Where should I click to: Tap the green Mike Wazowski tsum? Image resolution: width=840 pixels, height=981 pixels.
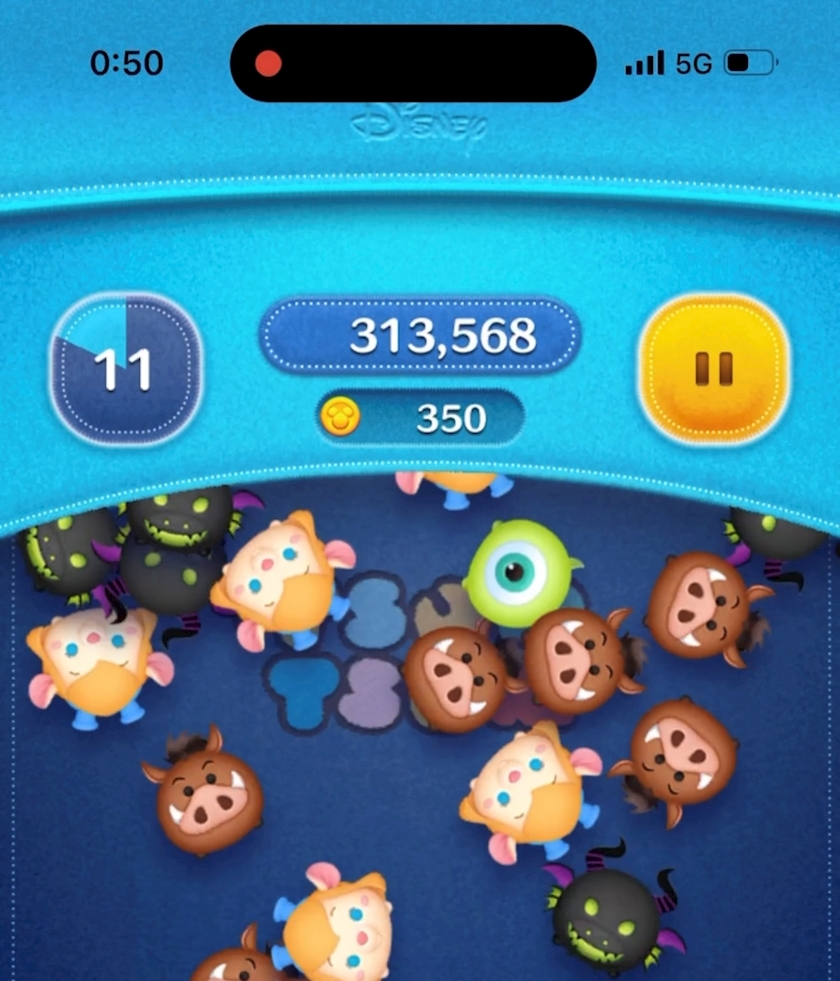pyautogui.click(x=517, y=573)
